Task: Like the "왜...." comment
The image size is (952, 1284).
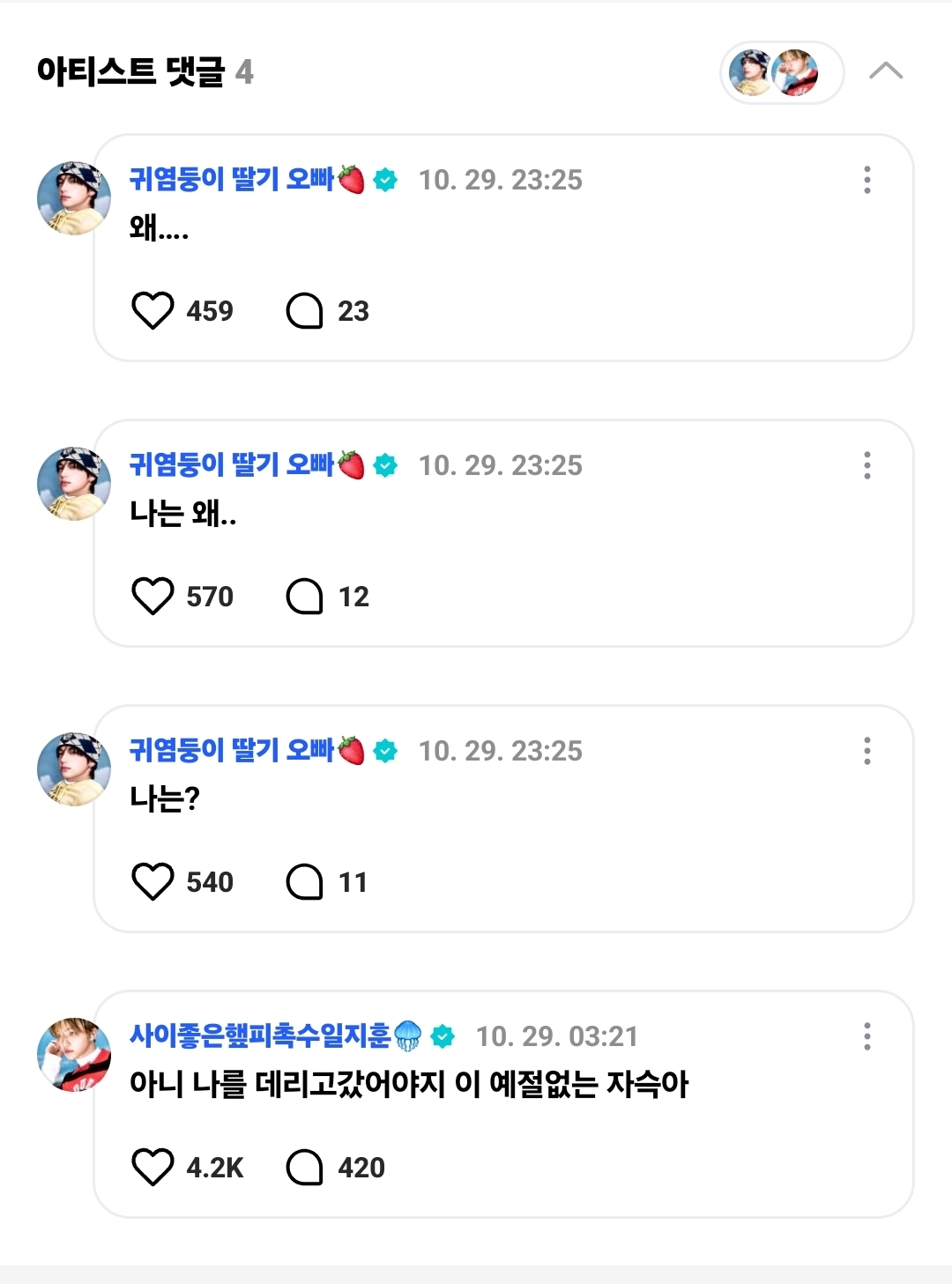Action: pos(152,310)
